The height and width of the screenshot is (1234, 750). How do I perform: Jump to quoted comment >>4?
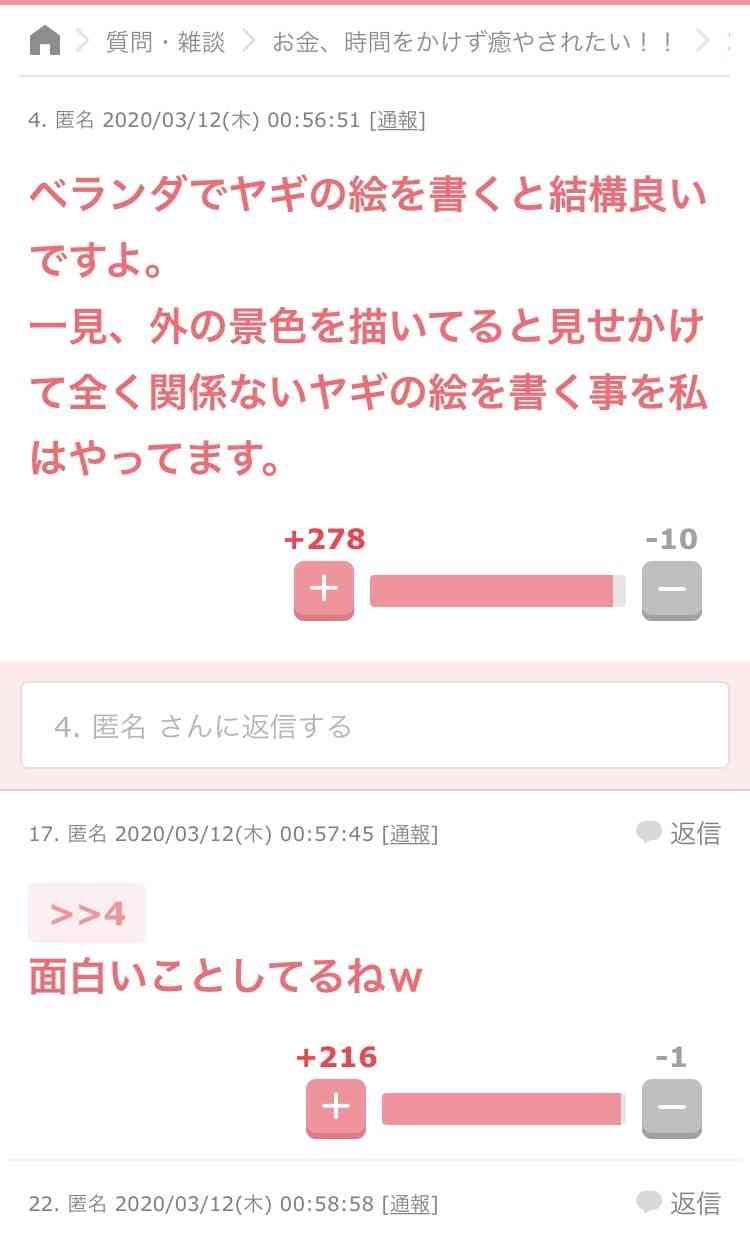[x=87, y=913]
